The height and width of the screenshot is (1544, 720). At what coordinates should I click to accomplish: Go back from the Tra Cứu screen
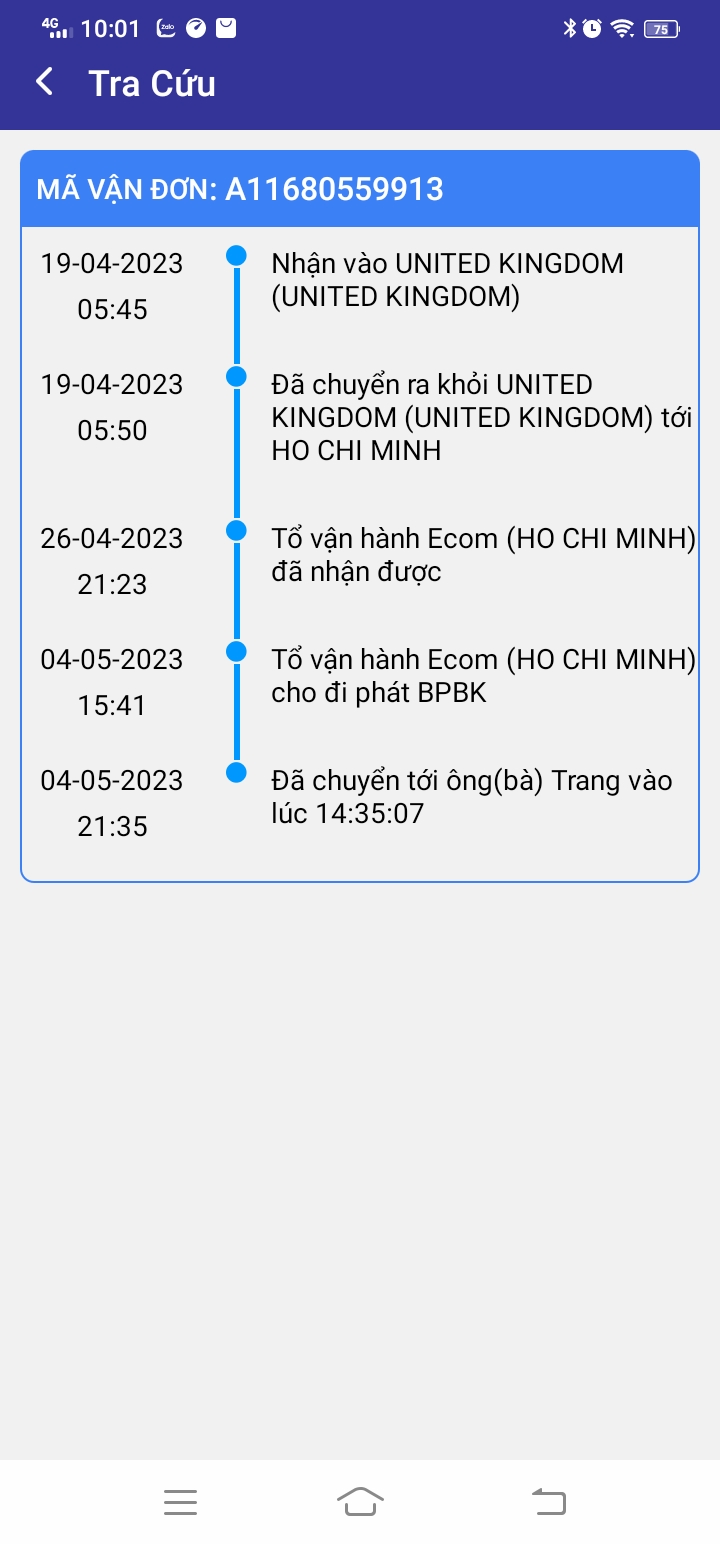(x=44, y=82)
